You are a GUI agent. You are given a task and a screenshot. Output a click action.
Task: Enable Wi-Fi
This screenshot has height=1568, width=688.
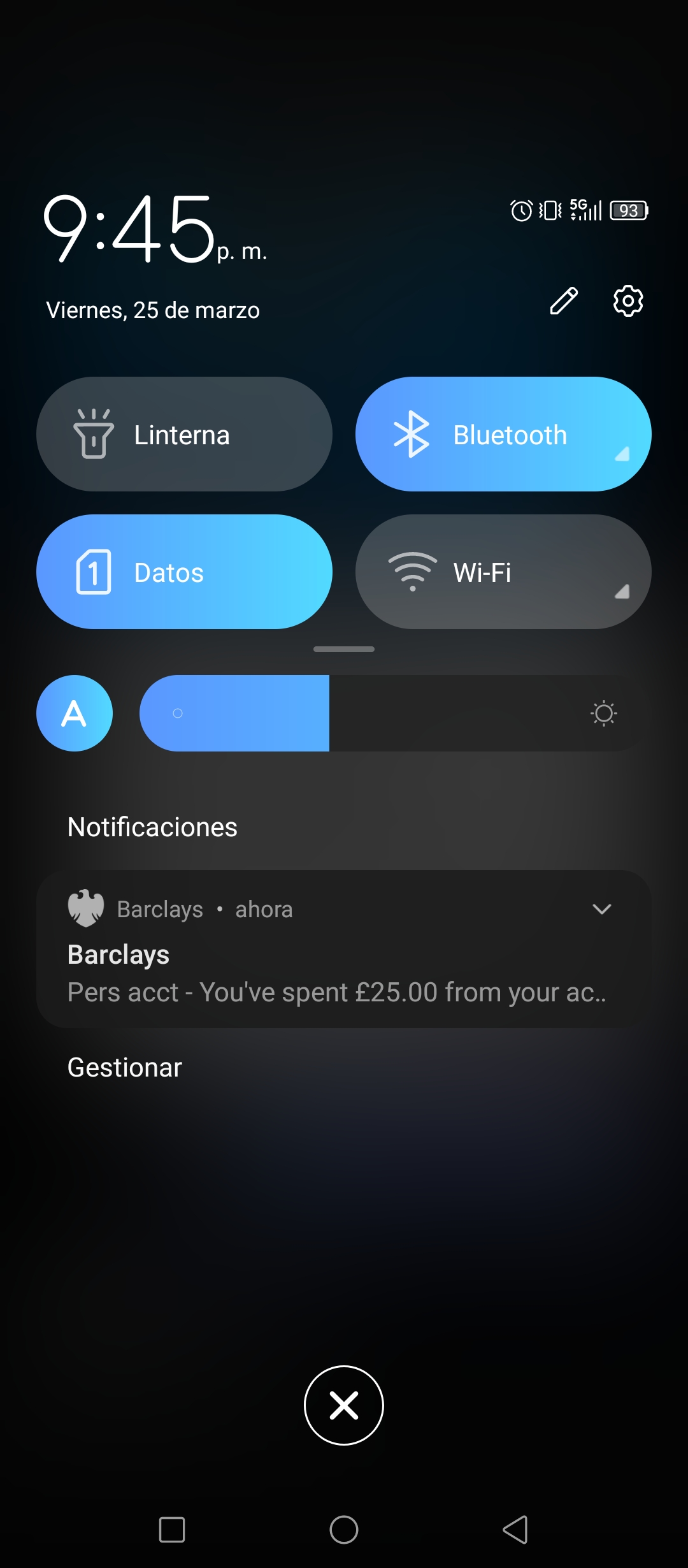click(x=503, y=572)
